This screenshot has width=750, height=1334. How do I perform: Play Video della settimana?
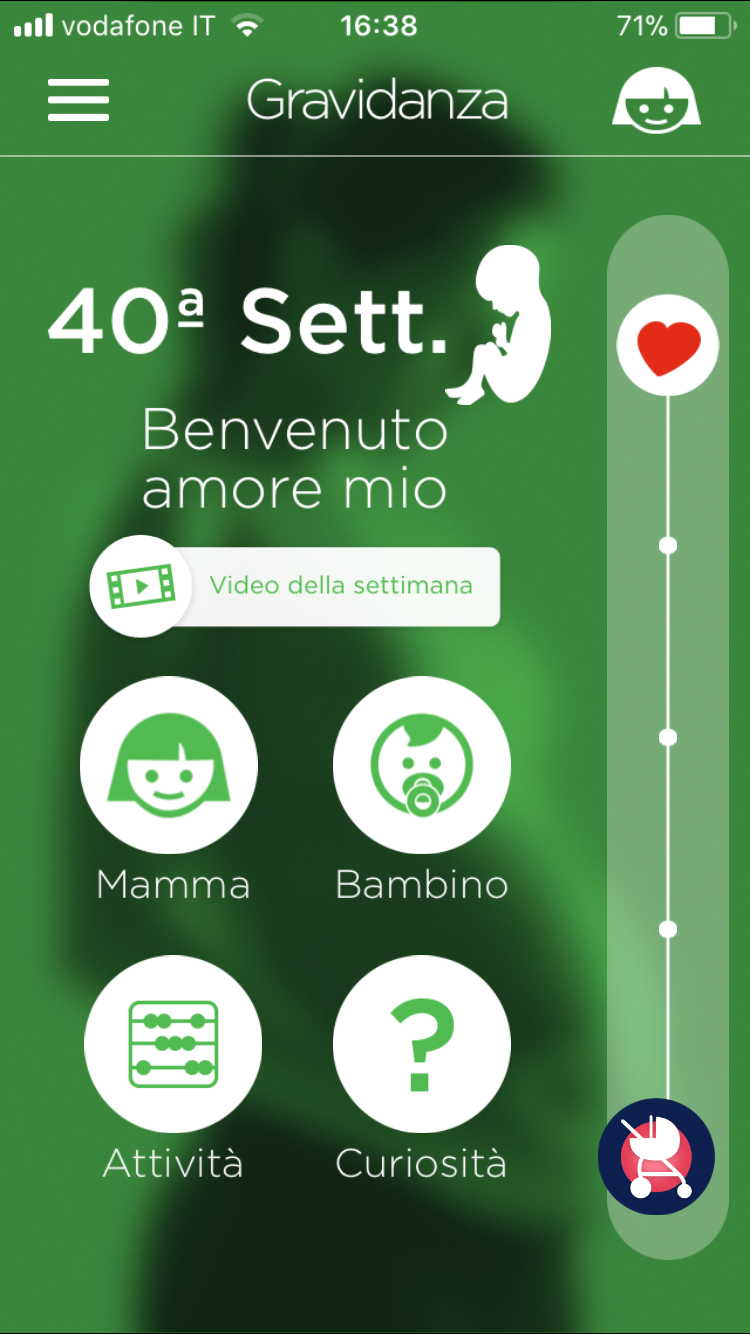[295, 586]
